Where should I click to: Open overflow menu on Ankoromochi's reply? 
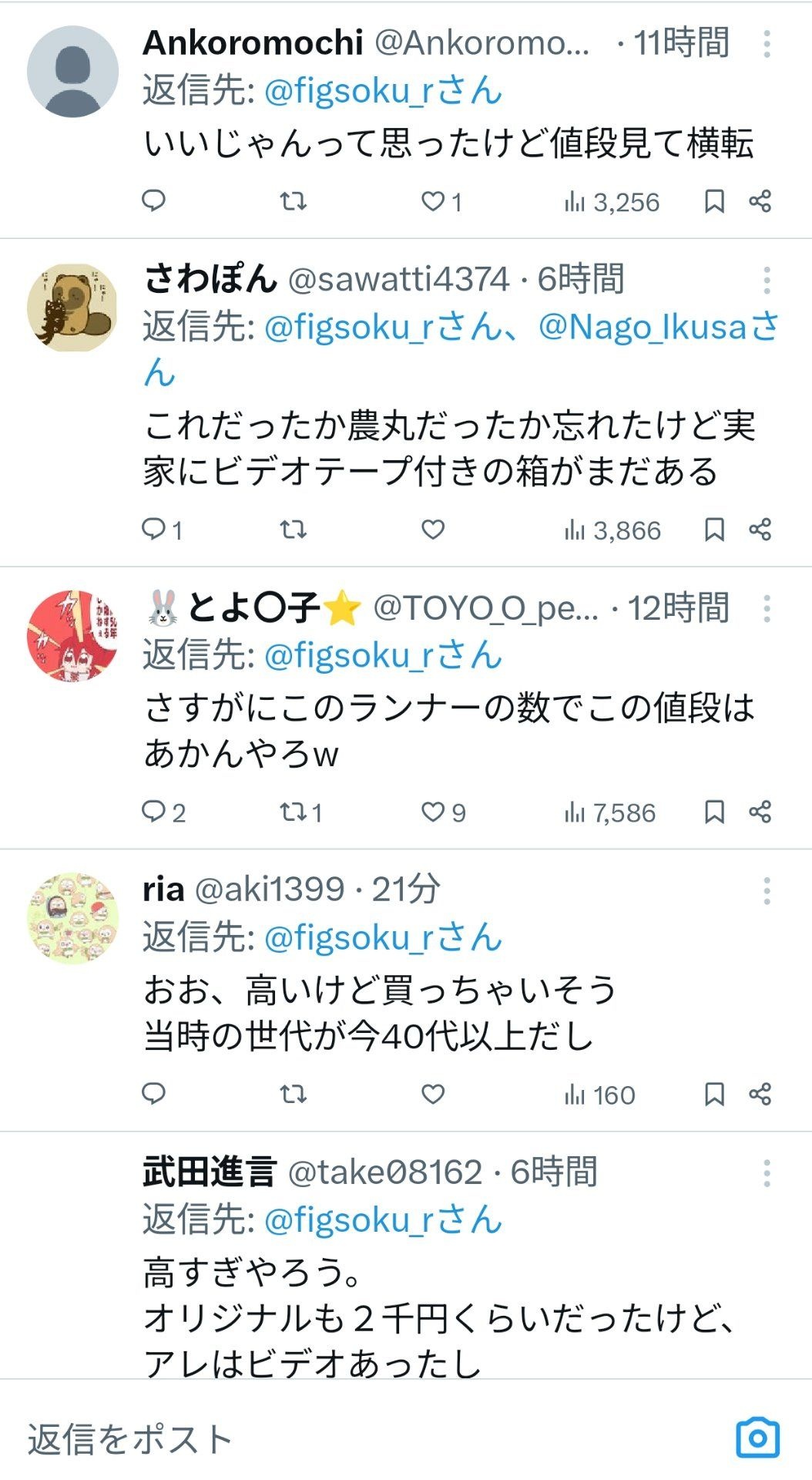[x=767, y=44]
